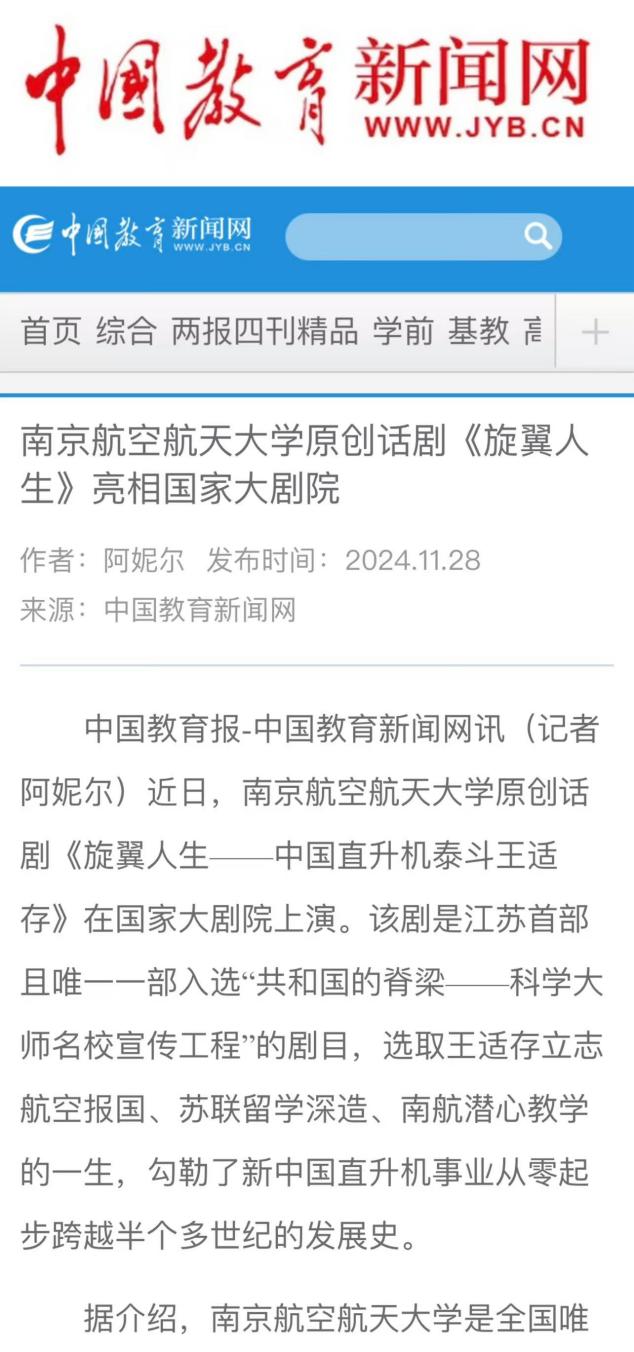This screenshot has height=1352, width=634.
Task: Expand more channels with the plus button
Action: tap(595, 332)
